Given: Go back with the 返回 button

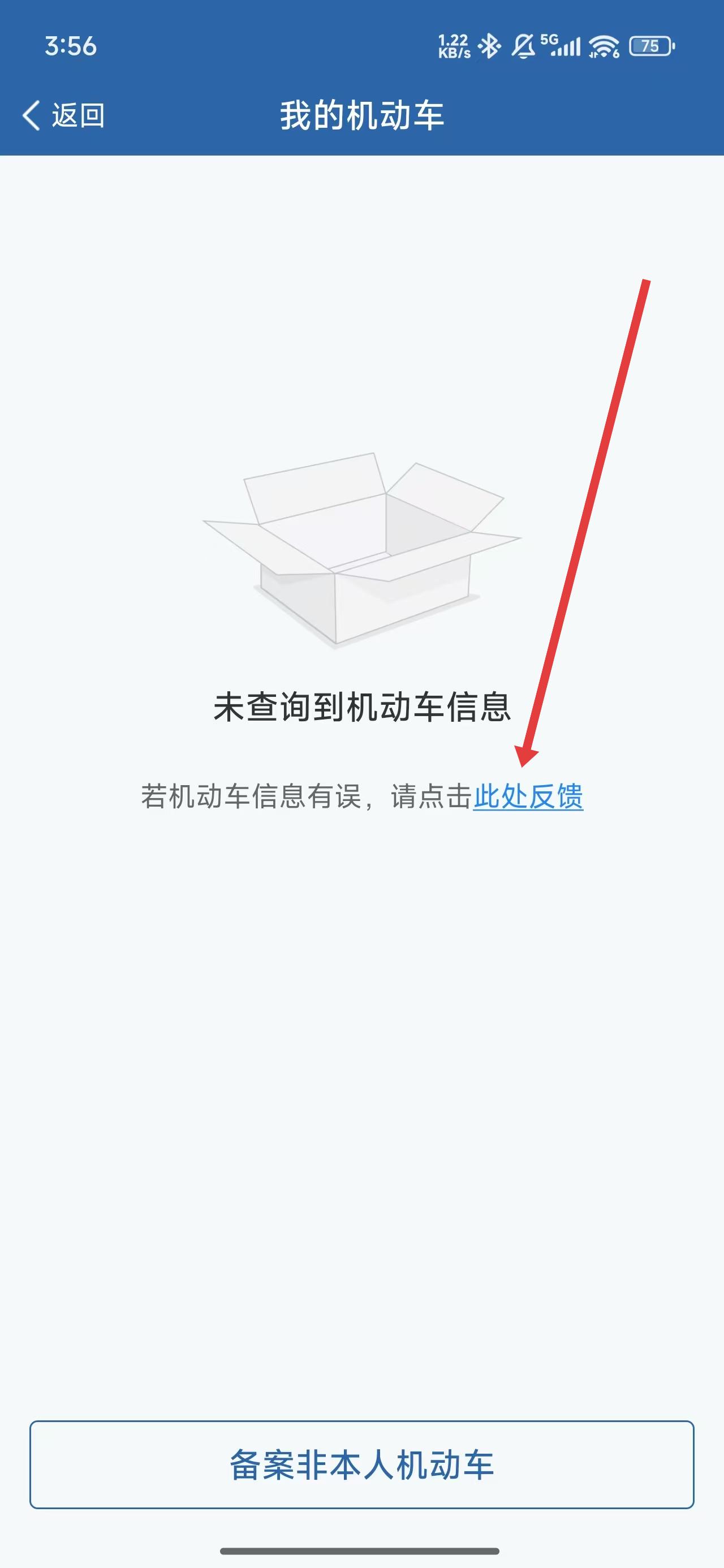Looking at the screenshot, I should pos(63,115).
